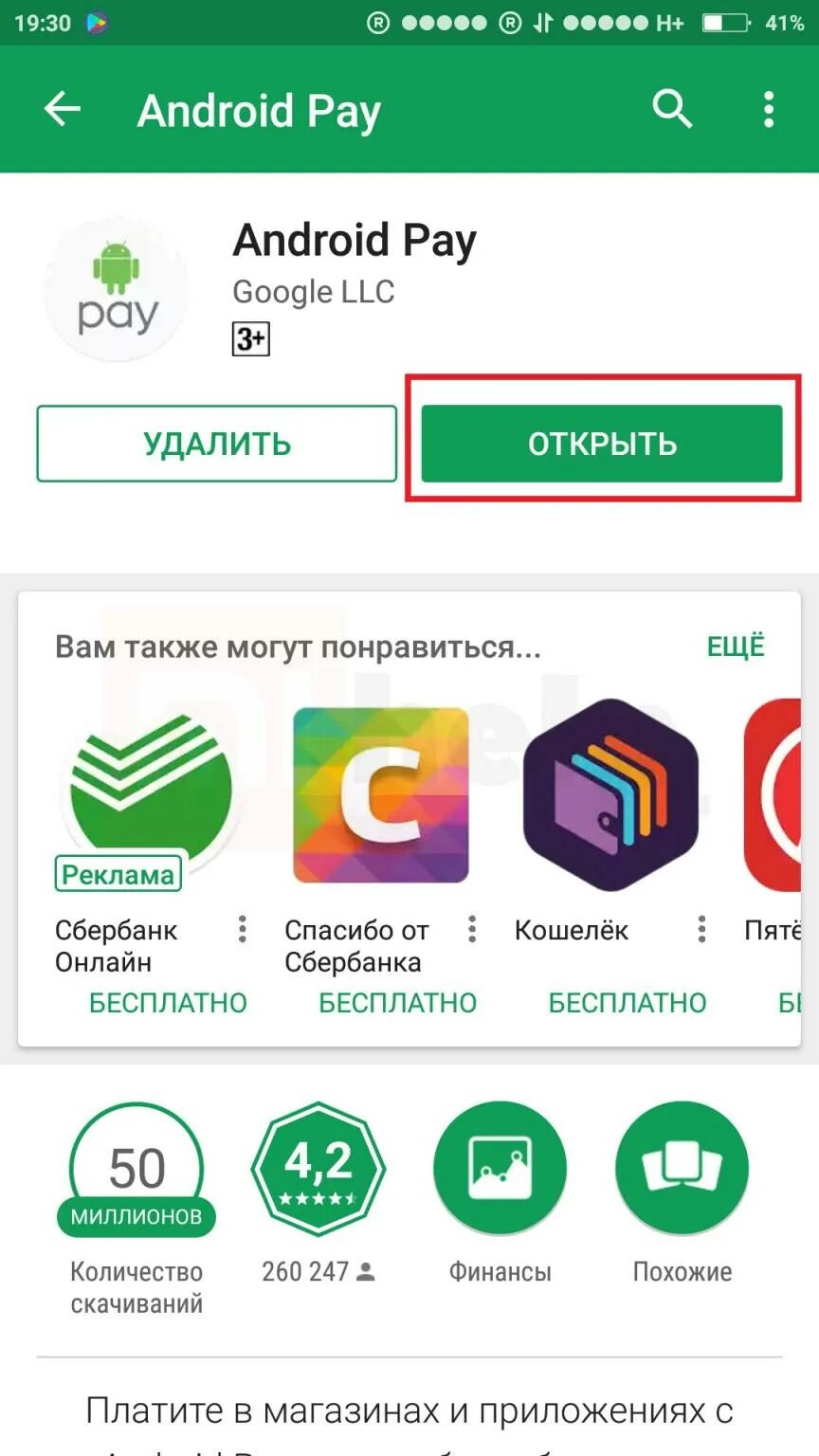The image size is (819, 1456).
Task: Open the Спасибо от Сбербанка app card
Action: point(381,796)
